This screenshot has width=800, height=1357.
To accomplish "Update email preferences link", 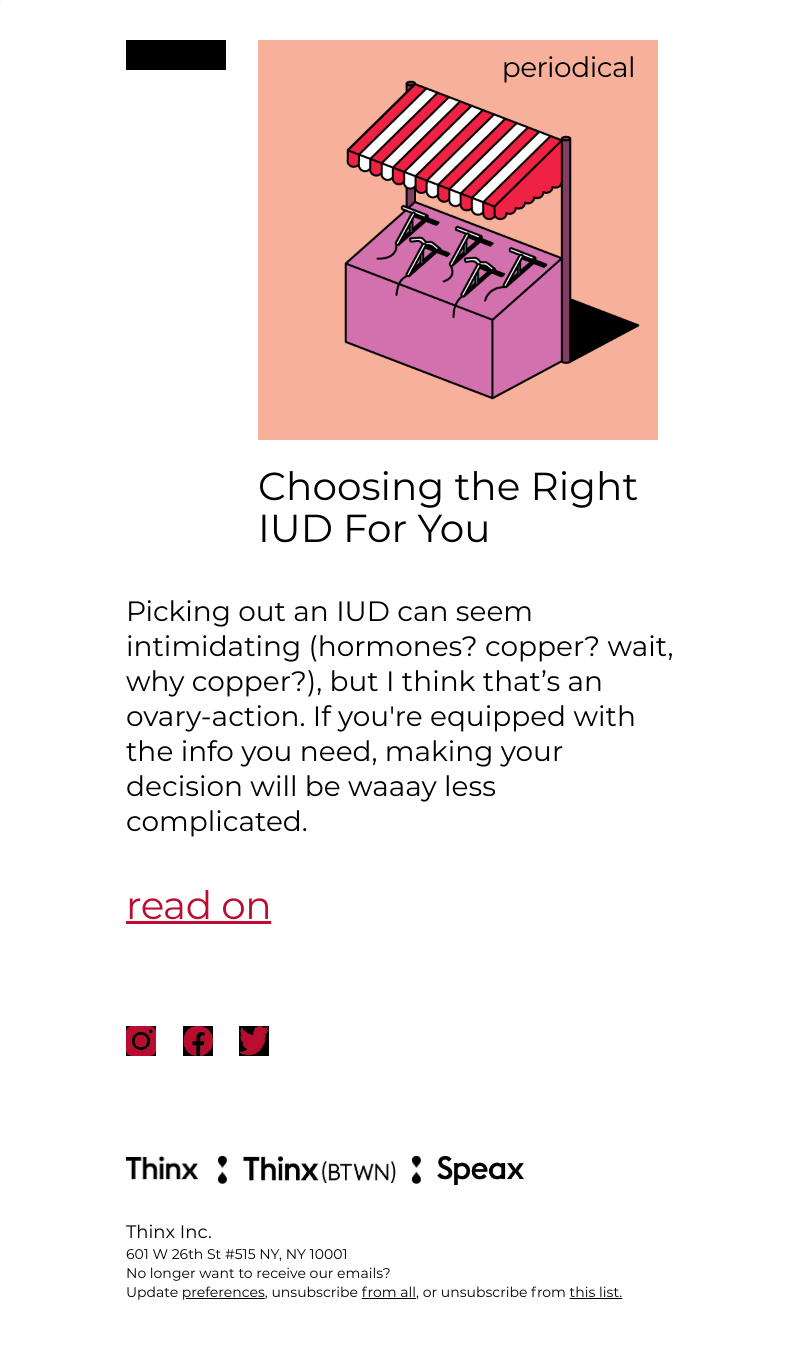I will point(223,1292).
